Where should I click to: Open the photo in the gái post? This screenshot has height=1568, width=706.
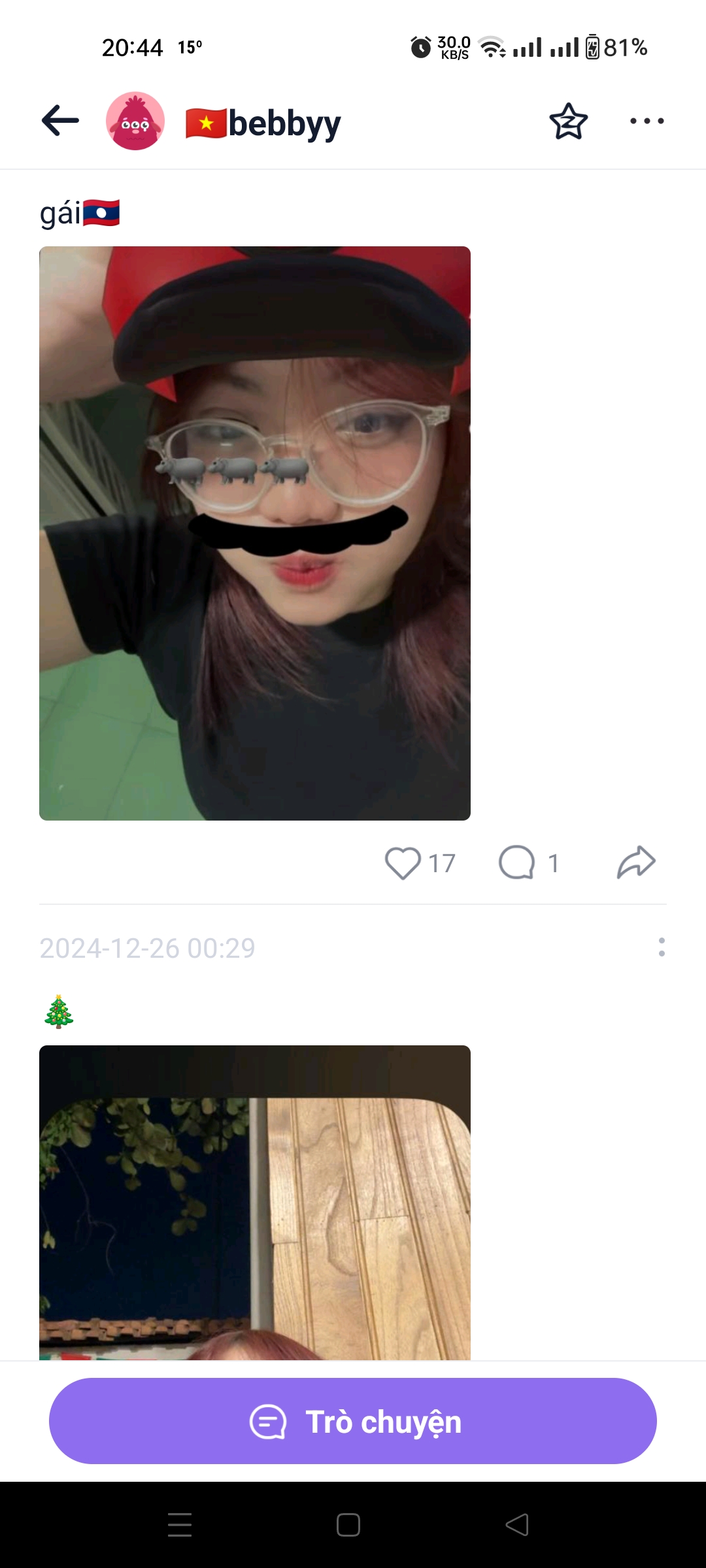(255, 533)
